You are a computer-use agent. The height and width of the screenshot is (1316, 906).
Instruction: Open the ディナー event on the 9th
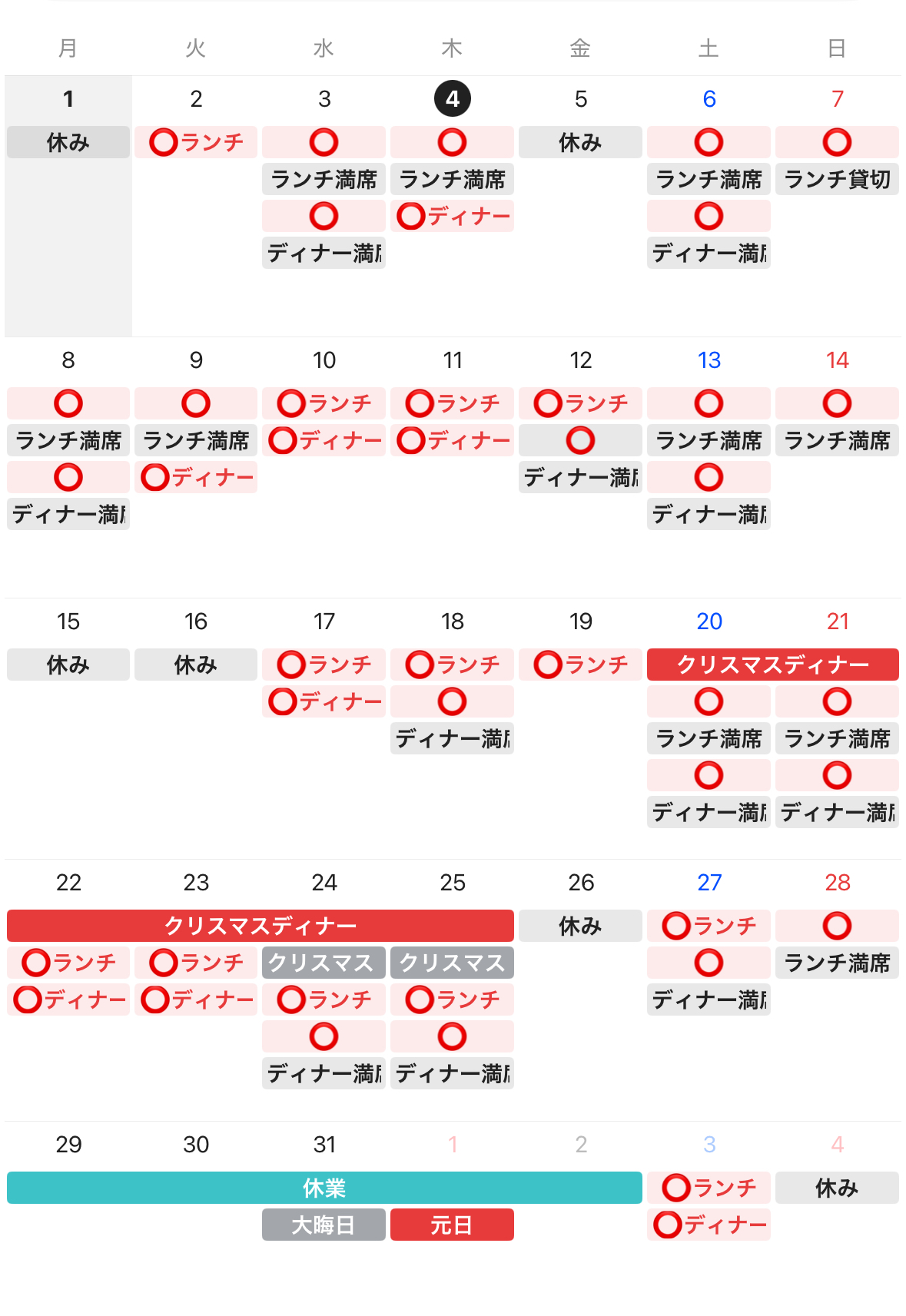(x=196, y=477)
